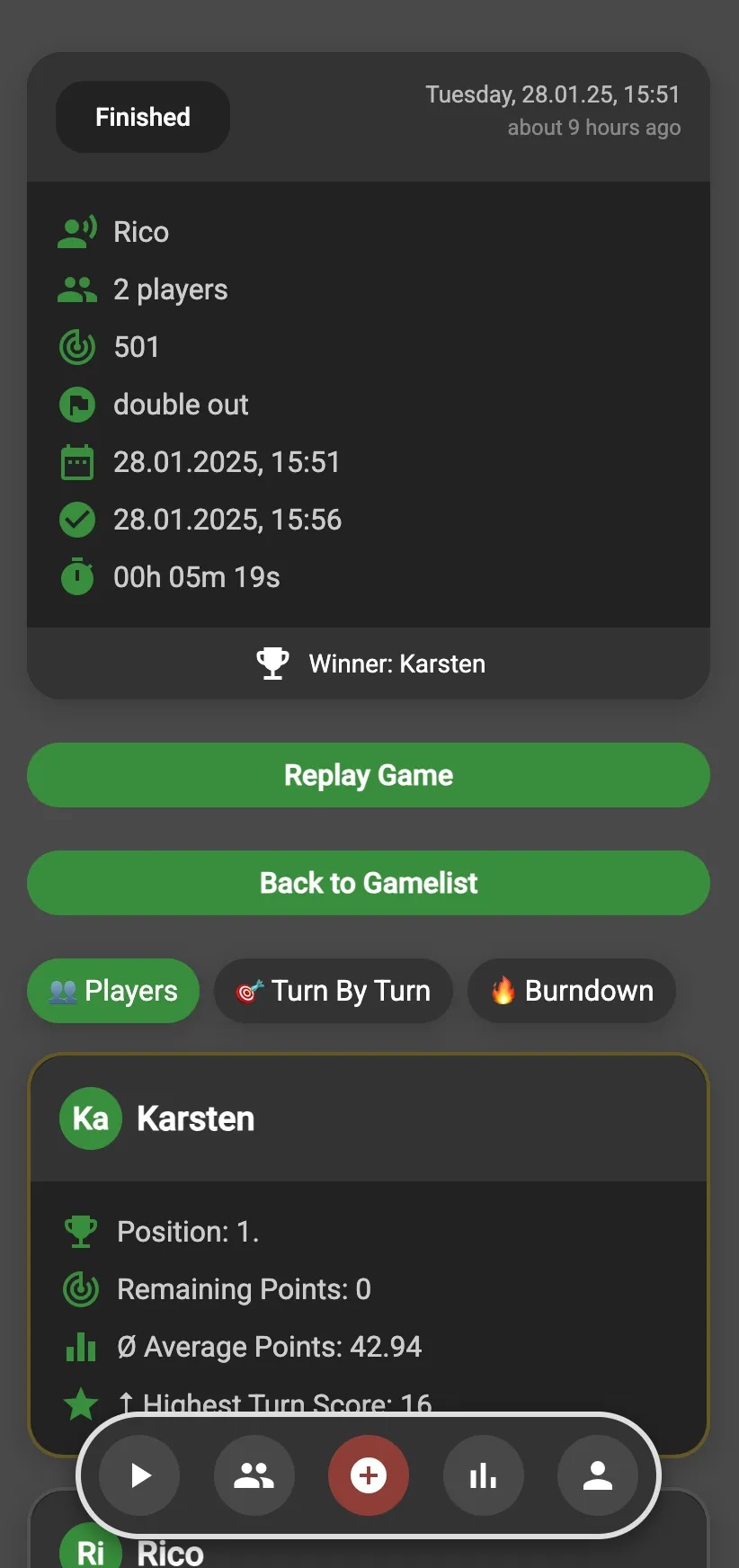Screen dimensions: 739x1568
Task: Click the Finished status badge
Action: (x=142, y=116)
